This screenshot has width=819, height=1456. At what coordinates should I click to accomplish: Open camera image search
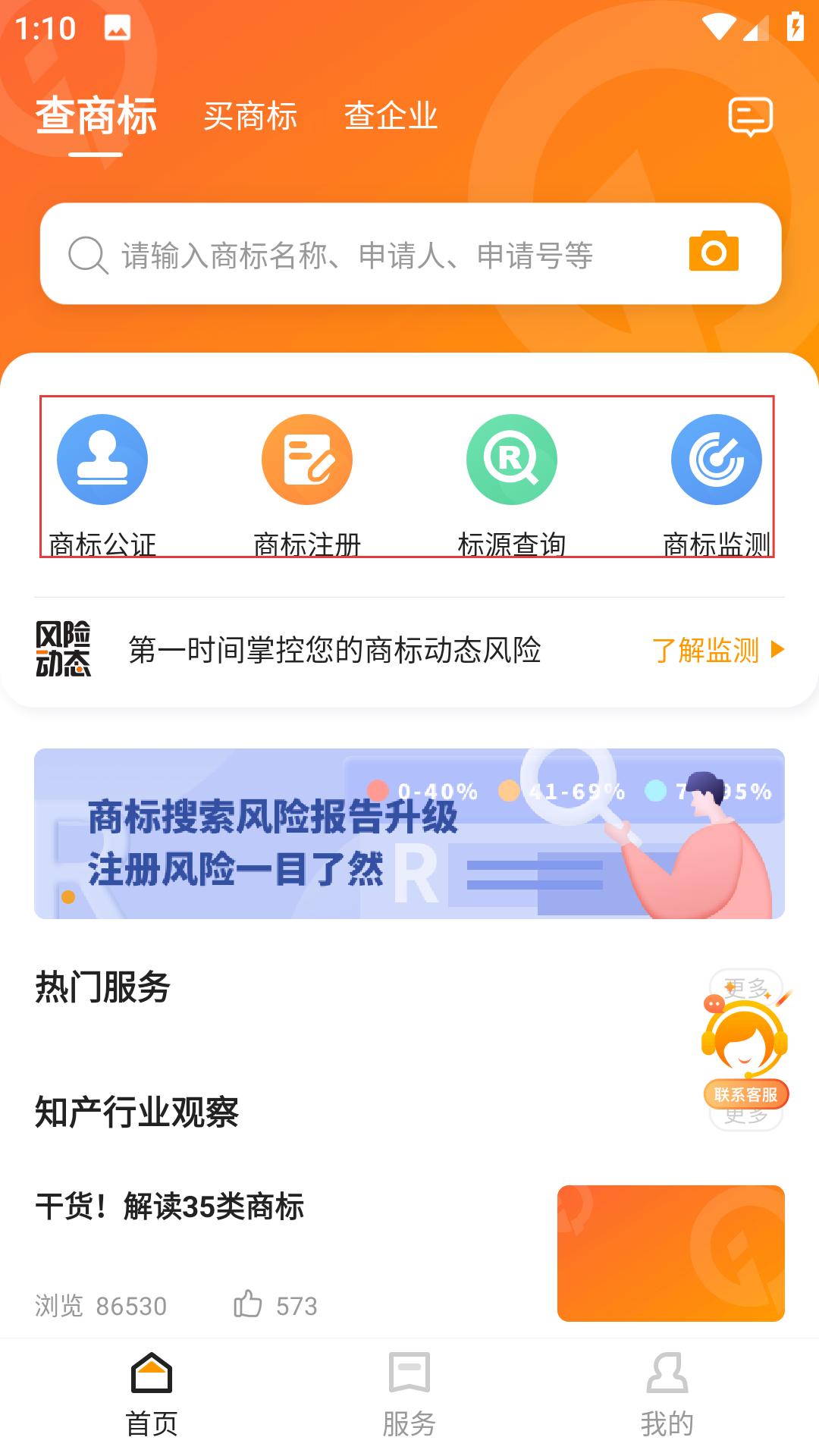[714, 252]
